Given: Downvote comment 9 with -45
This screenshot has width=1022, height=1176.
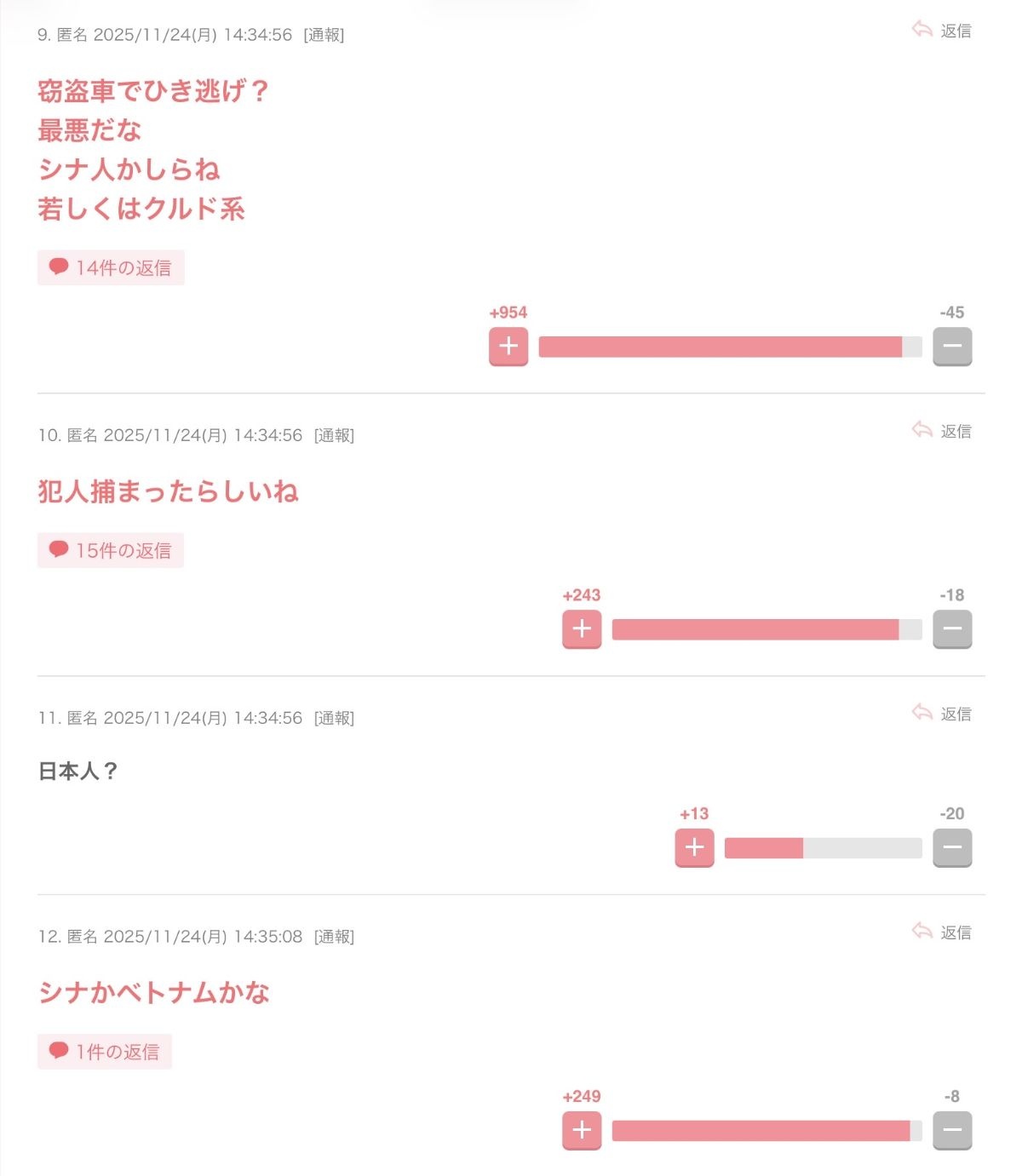Looking at the screenshot, I should pyautogui.click(x=952, y=347).
